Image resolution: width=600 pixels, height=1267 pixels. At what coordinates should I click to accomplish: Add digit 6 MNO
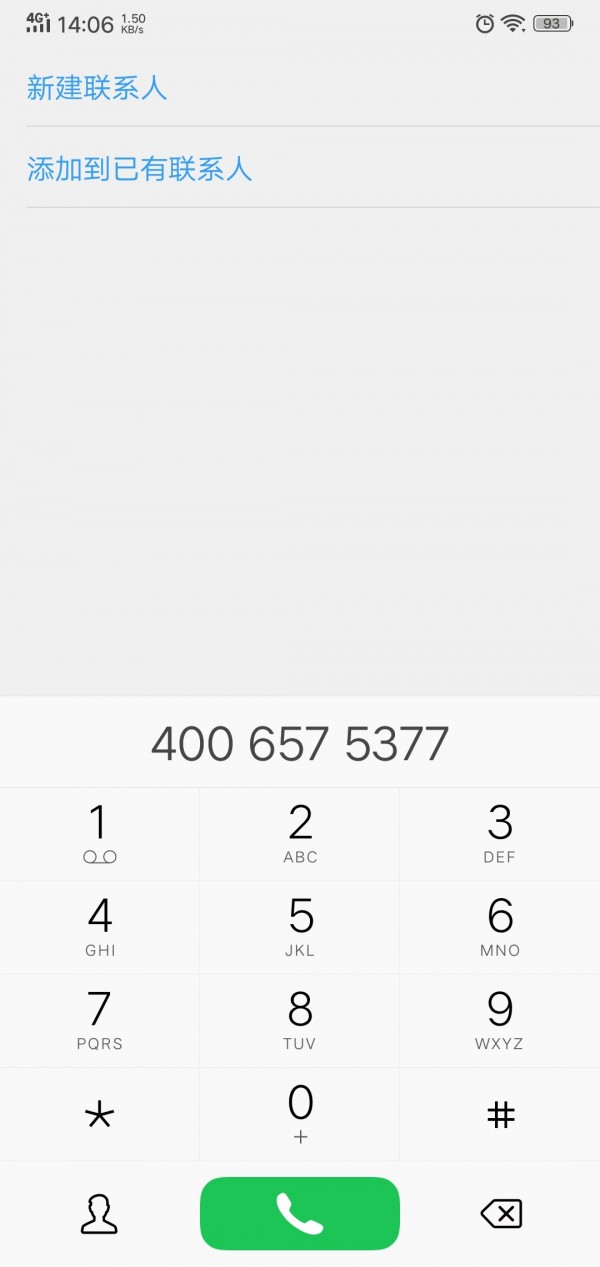click(500, 927)
